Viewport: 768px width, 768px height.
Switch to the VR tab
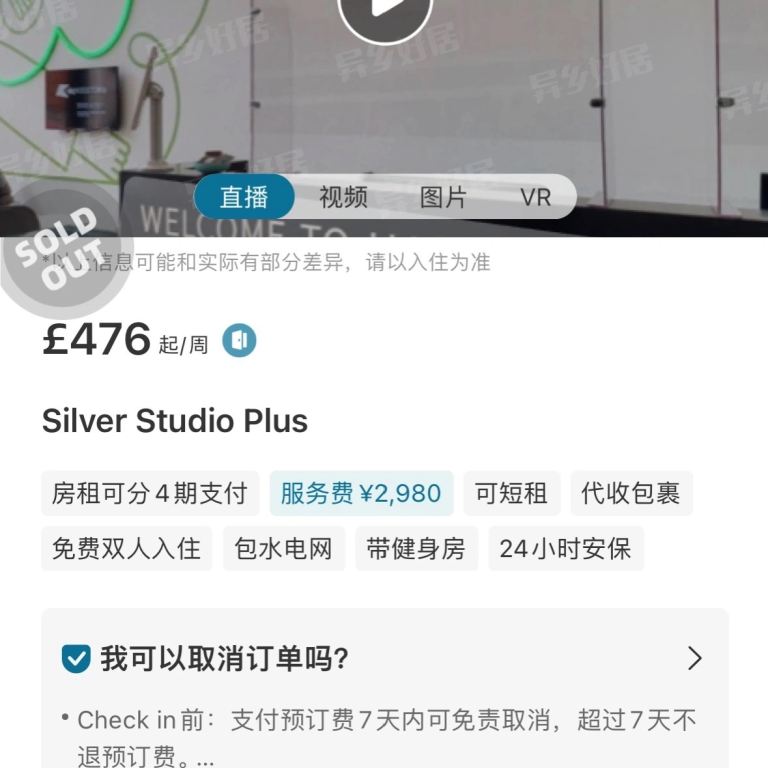click(x=535, y=197)
